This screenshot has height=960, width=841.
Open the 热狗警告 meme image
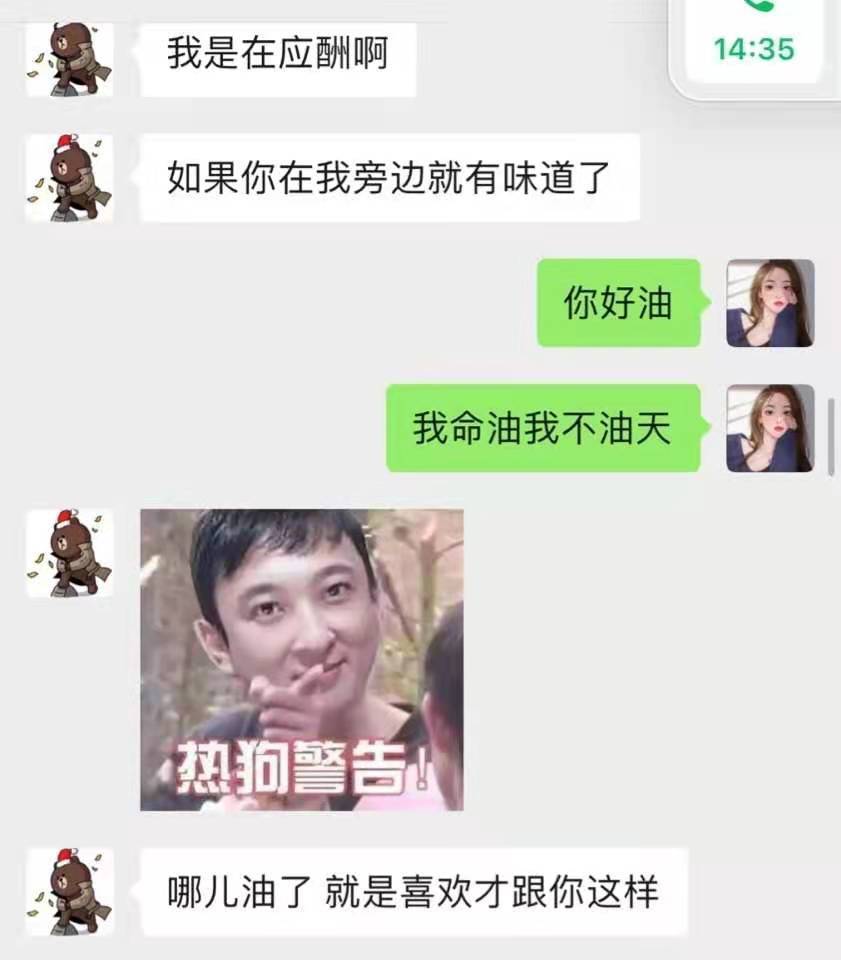coord(301,659)
